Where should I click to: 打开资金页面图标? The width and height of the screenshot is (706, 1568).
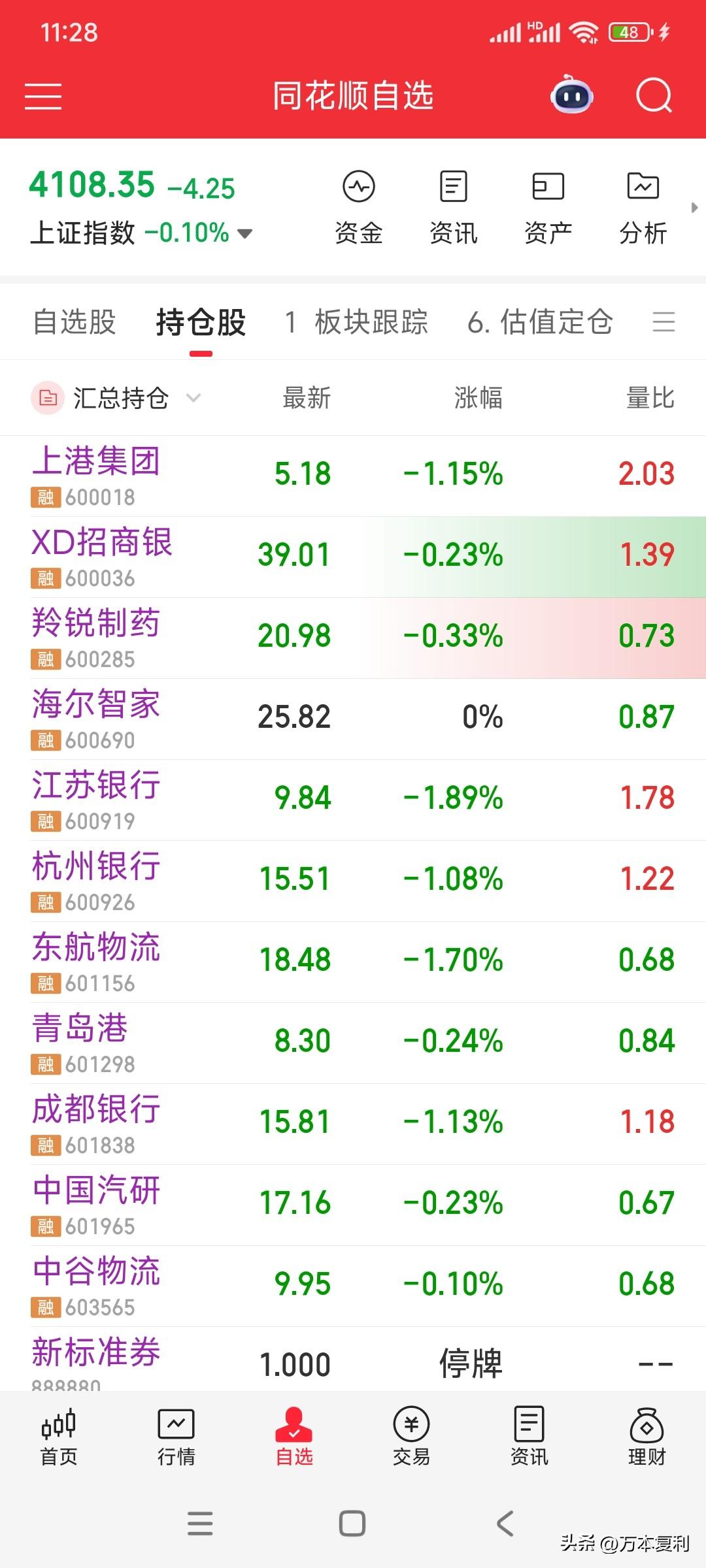coord(358,206)
